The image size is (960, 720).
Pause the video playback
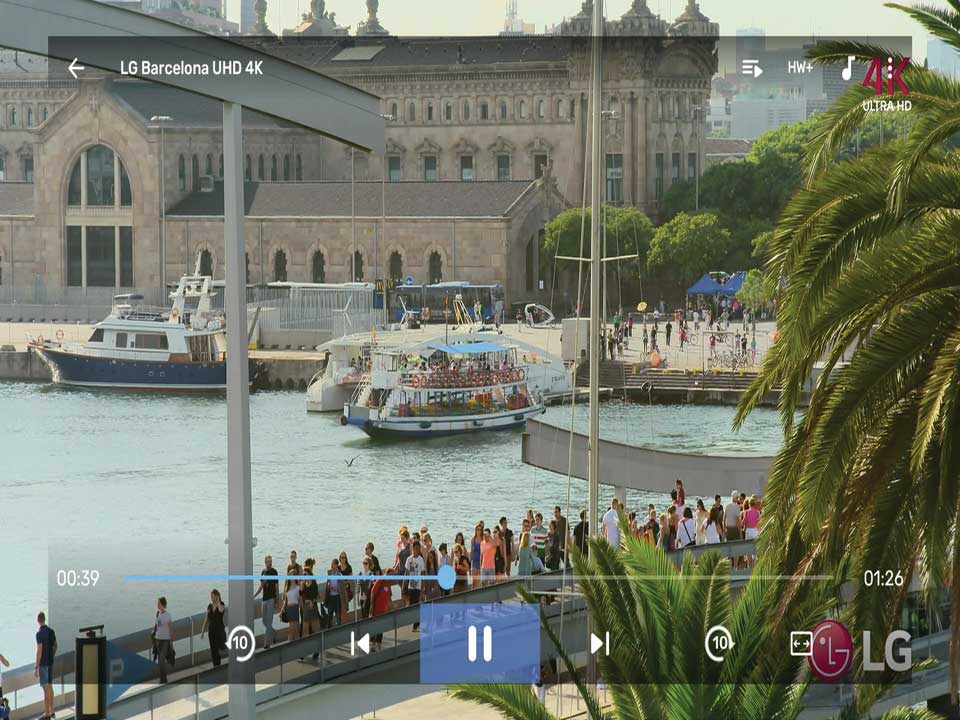(x=480, y=643)
